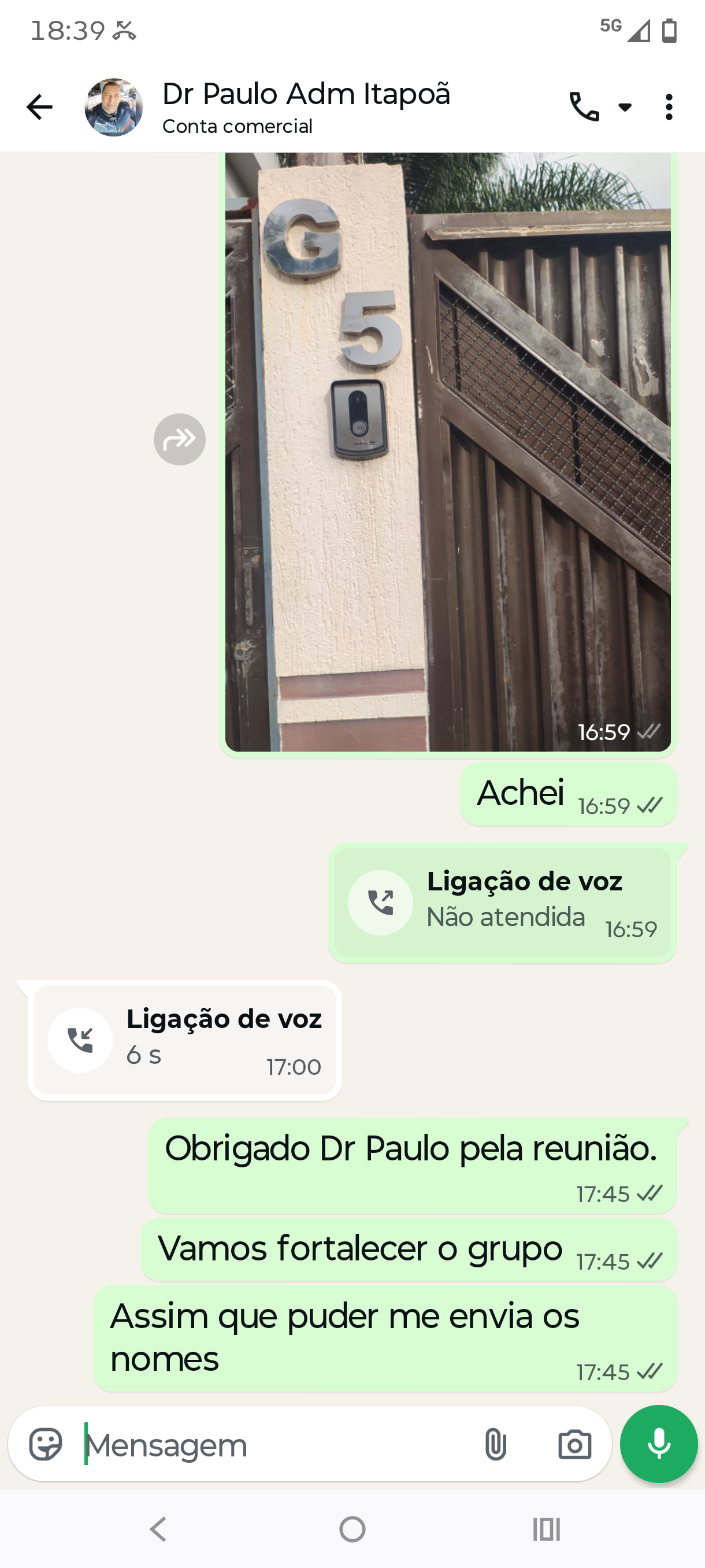Open the recent apps view
705x1568 pixels.
pyautogui.click(x=546, y=1529)
